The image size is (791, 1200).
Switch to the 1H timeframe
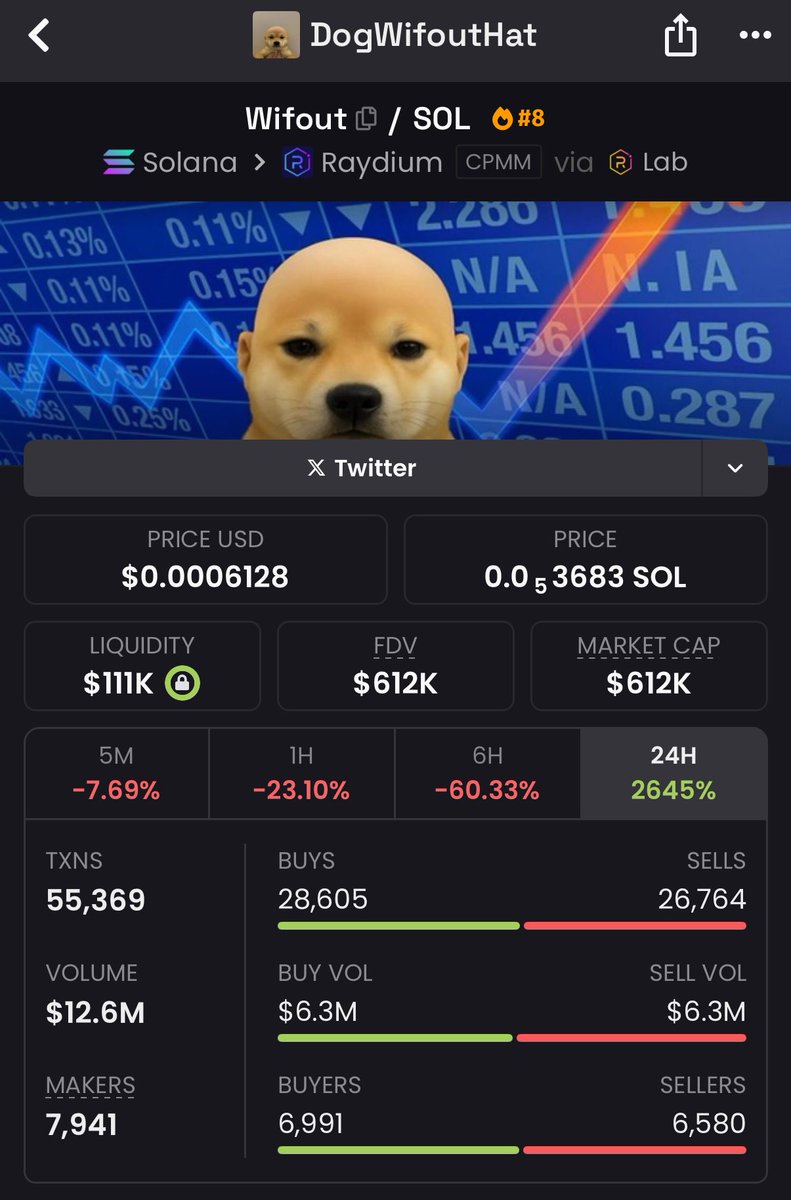tap(302, 774)
